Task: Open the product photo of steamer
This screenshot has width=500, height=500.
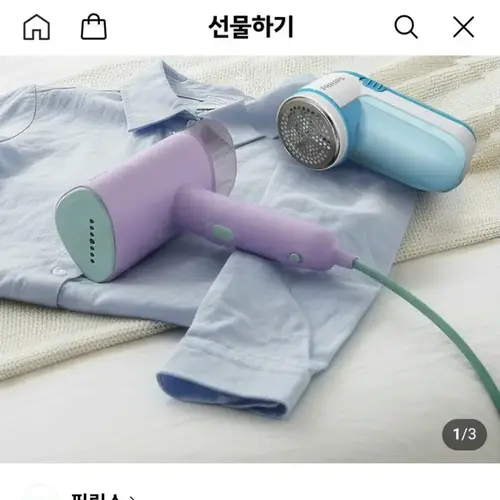Action: pyautogui.click(x=250, y=259)
